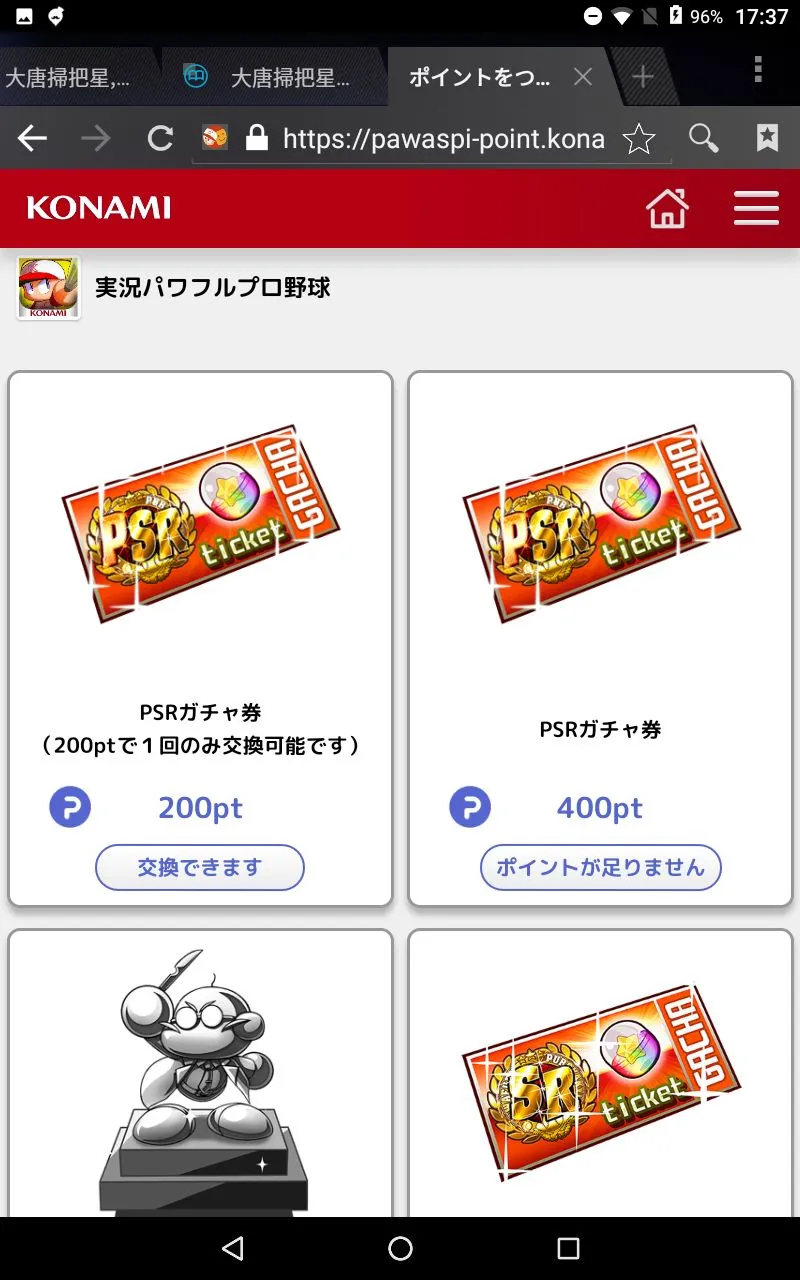Show recent apps
800x1280 pixels.
(x=568, y=1248)
